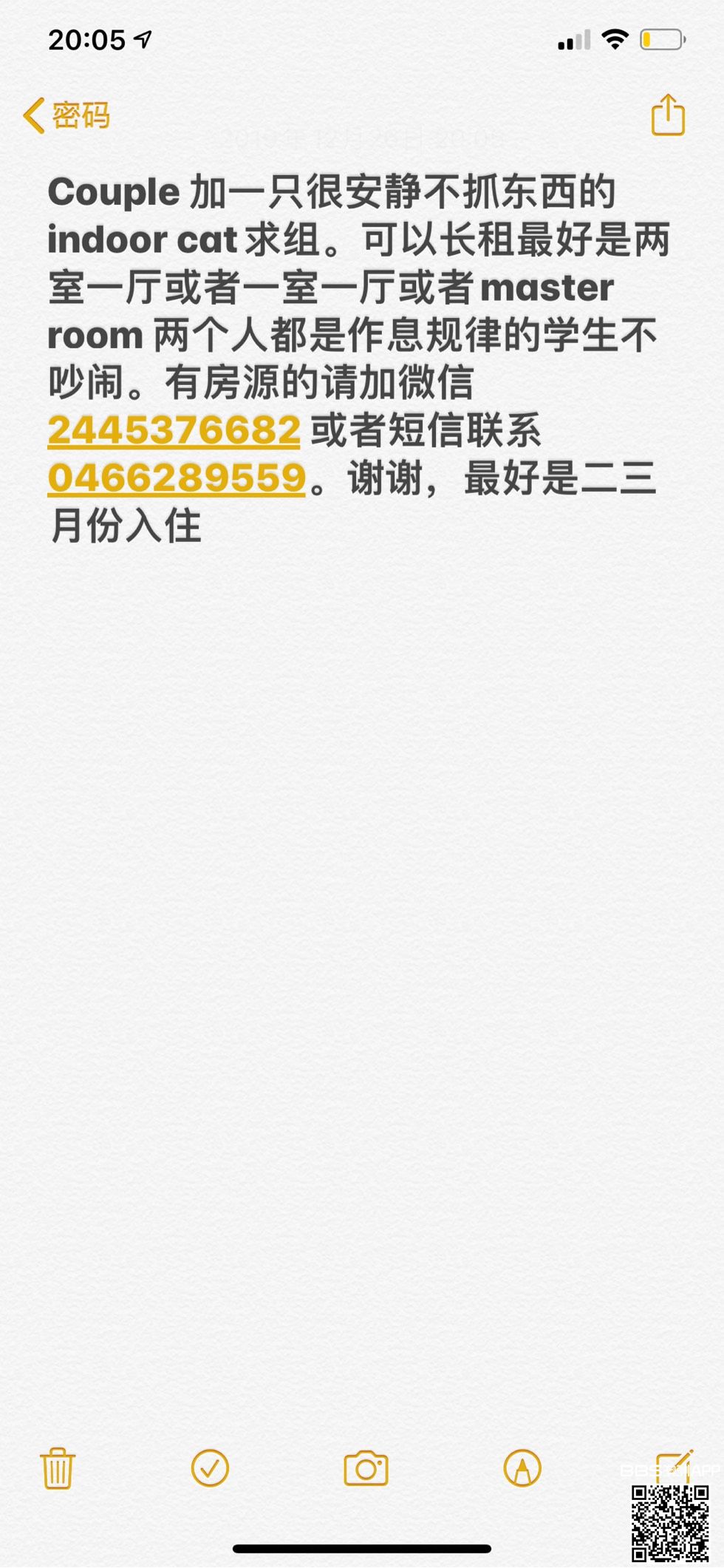Tap the phone number 0466289559
724x1568 pixels.
tap(177, 478)
